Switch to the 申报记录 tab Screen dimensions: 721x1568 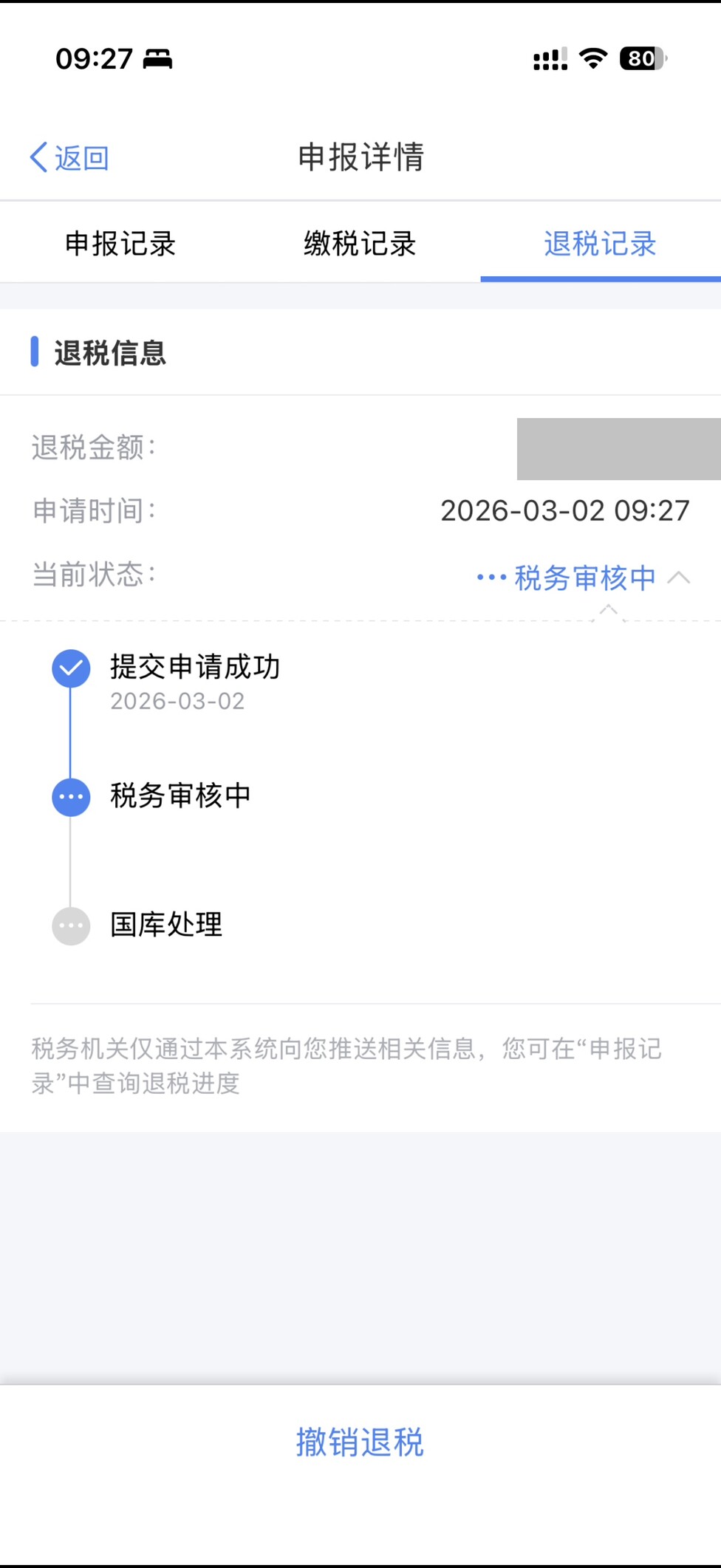coord(120,244)
